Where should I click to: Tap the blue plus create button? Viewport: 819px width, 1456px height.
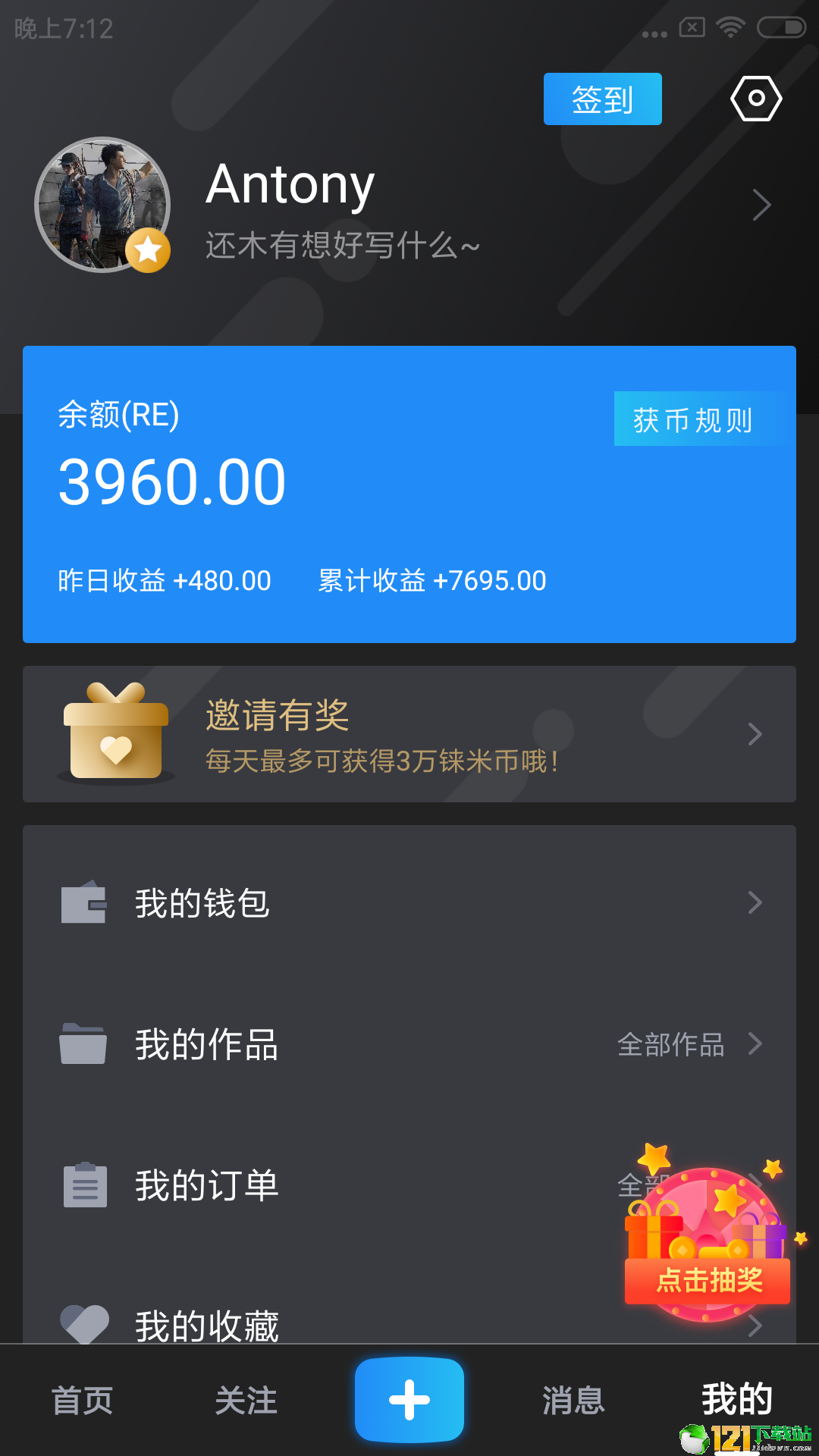409,1400
